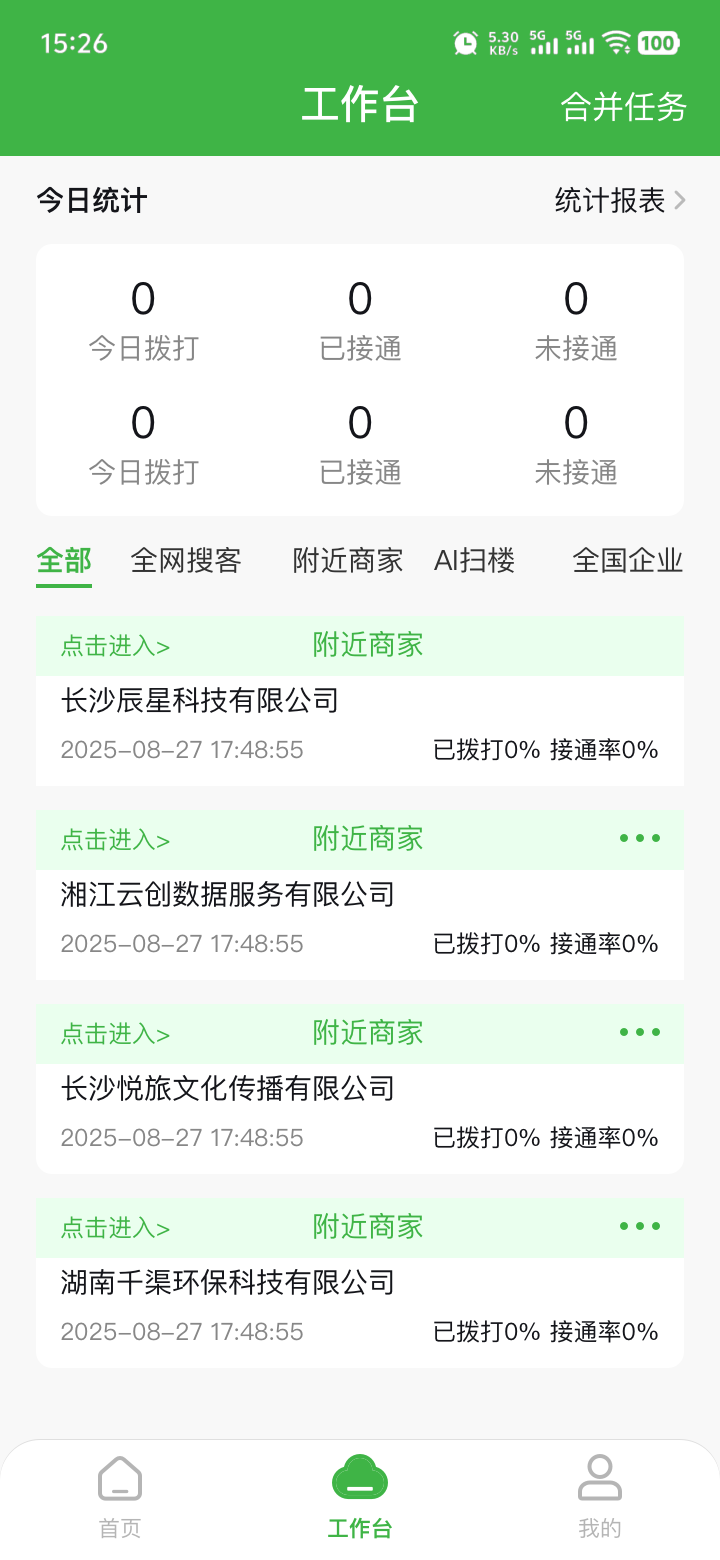Switch to the AI扫楼 tab

(x=475, y=561)
